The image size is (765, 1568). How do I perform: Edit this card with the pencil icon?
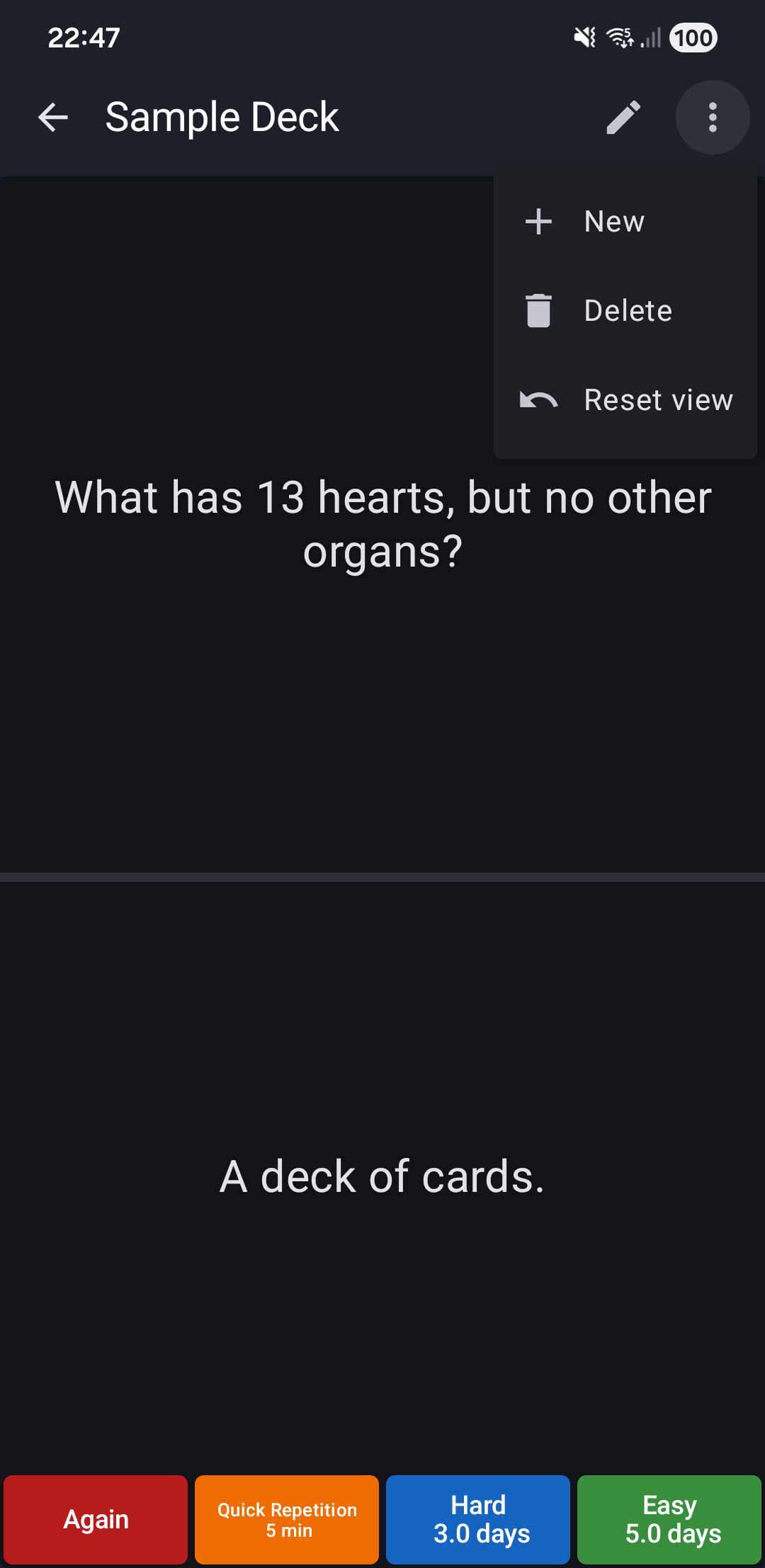623,118
